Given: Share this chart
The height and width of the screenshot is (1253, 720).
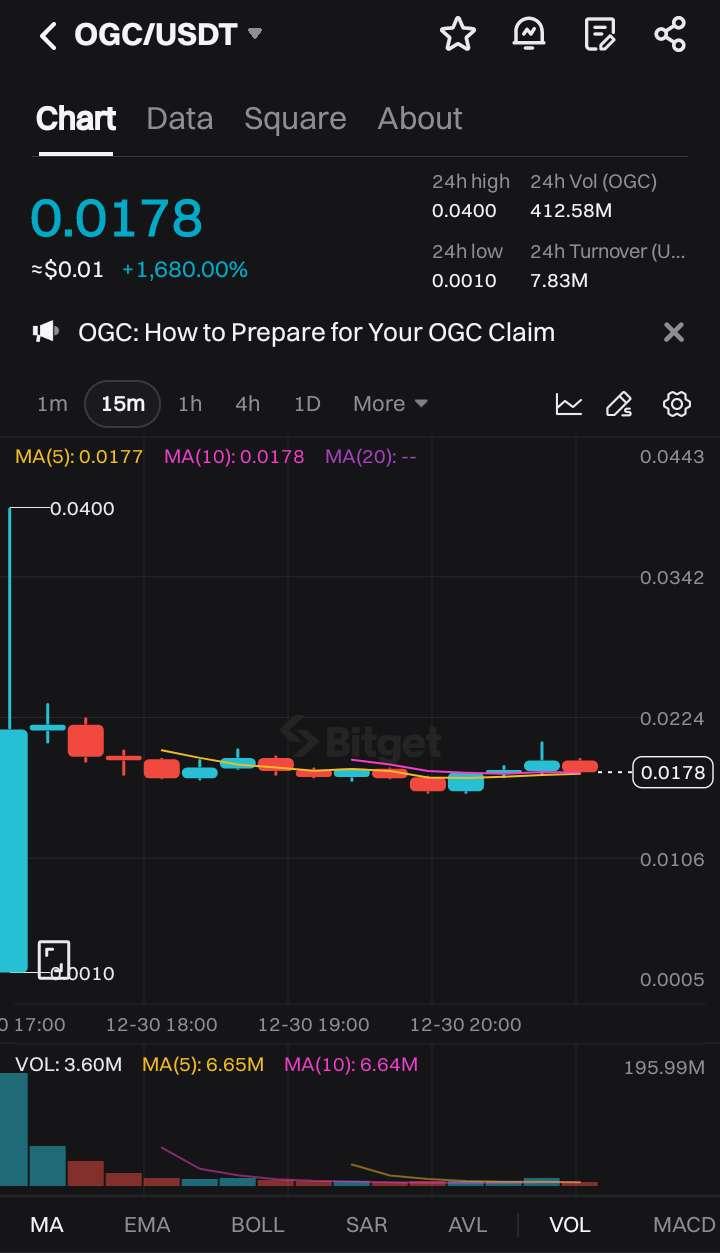Looking at the screenshot, I should [x=670, y=35].
